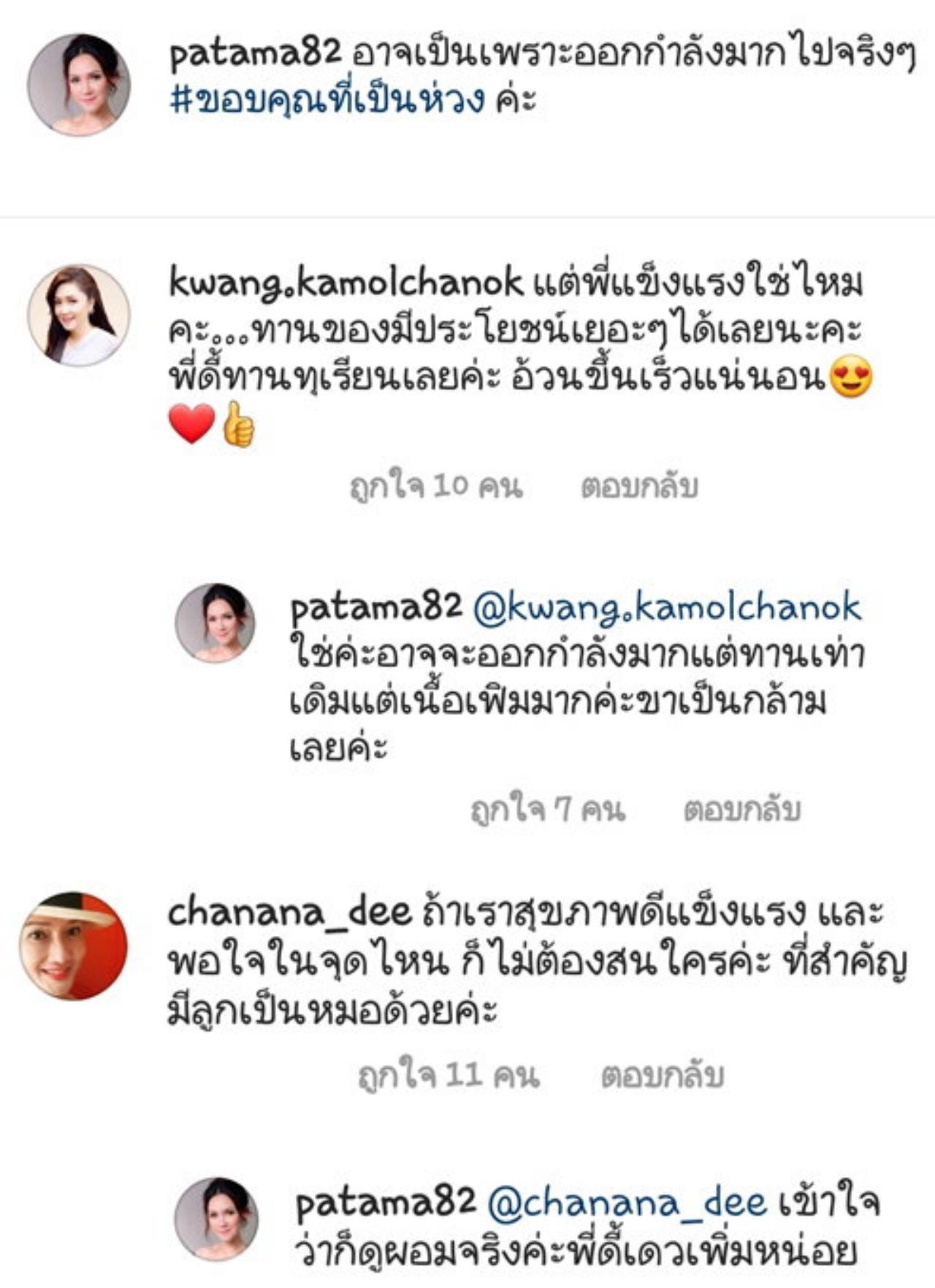Open patama82's avatar beside the hashtag caption
935x1288 pixels.
[79, 85]
